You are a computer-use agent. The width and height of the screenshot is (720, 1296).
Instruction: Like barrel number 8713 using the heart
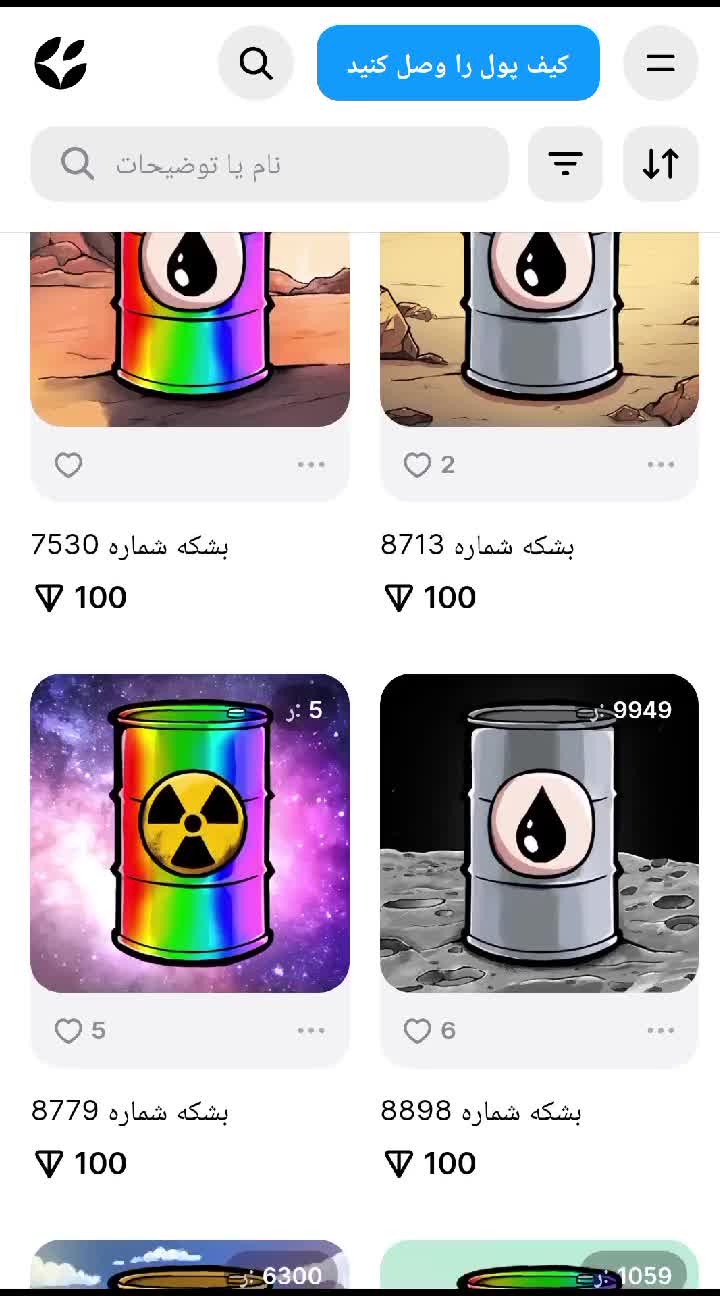click(x=416, y=465)
